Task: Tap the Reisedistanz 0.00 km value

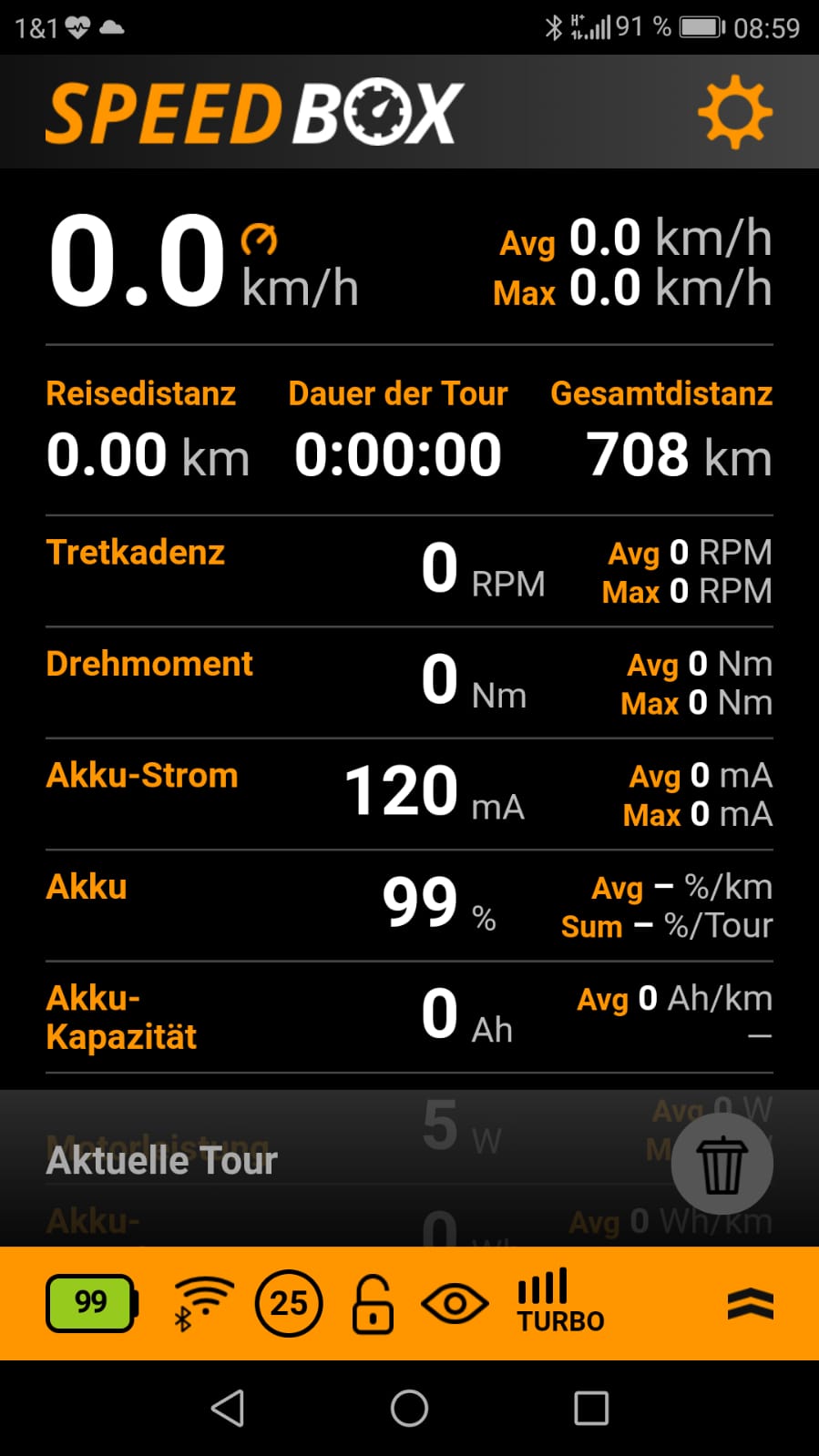Action: 148,454
